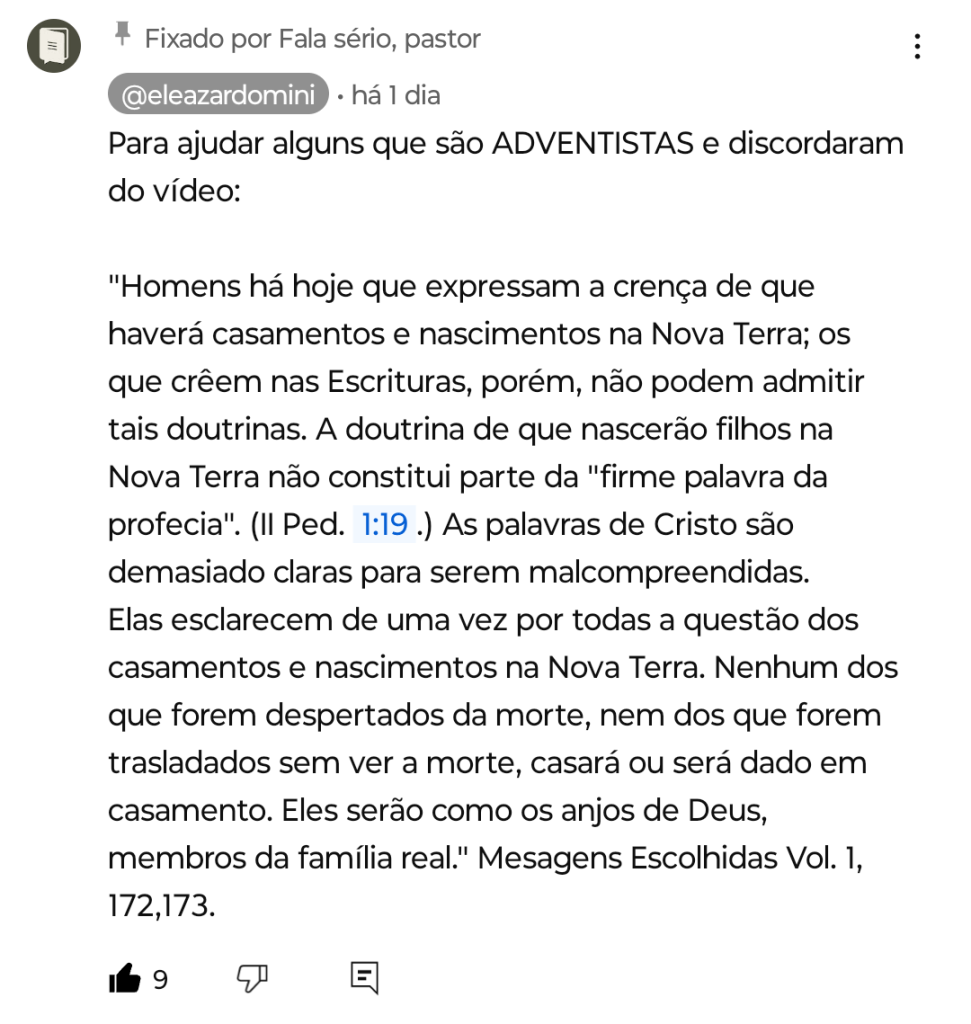
Task: Dislike the pinned comment
Action: coord(252,979)
